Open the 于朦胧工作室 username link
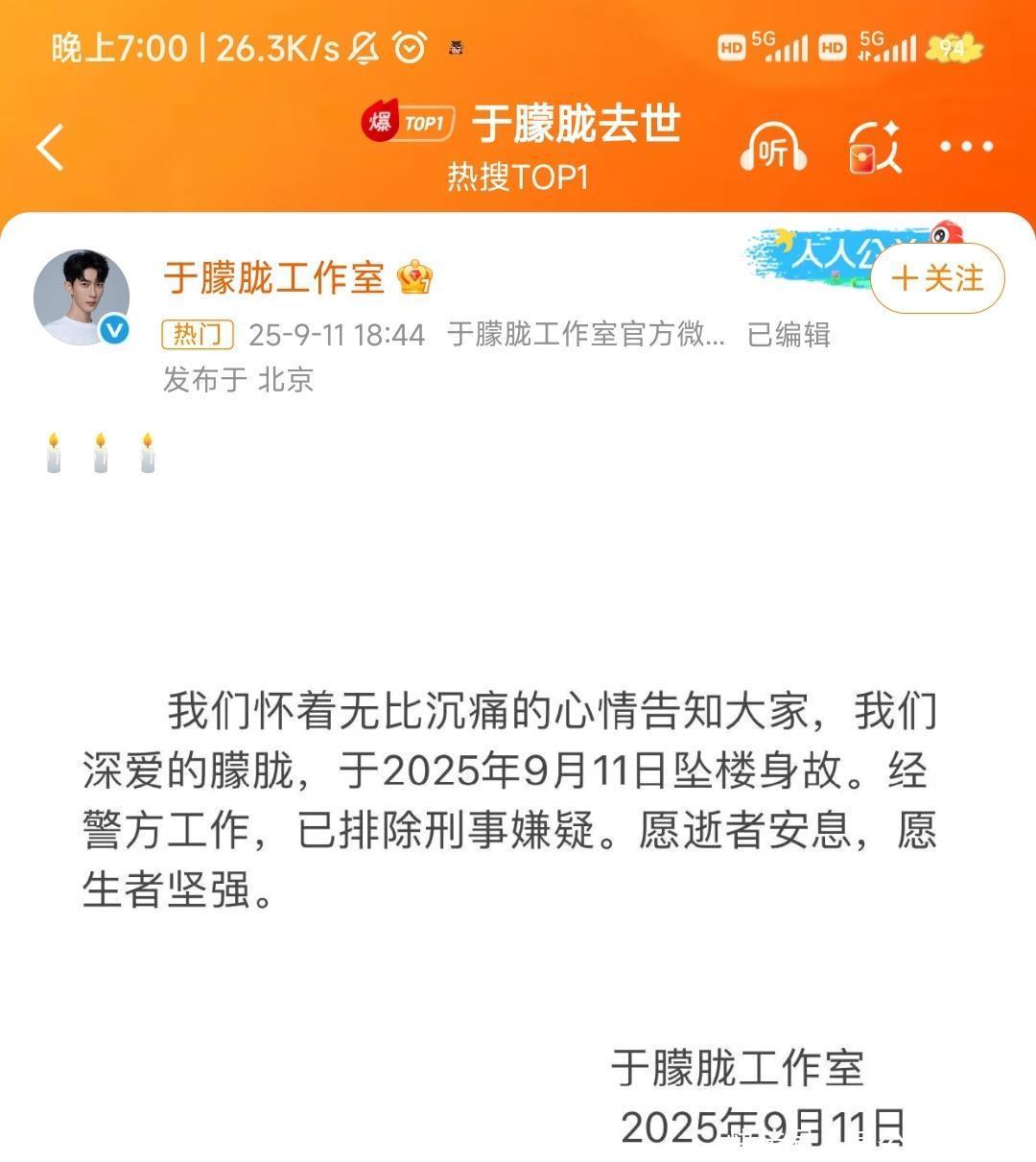1036x1162 pixels. click(274, 278)
